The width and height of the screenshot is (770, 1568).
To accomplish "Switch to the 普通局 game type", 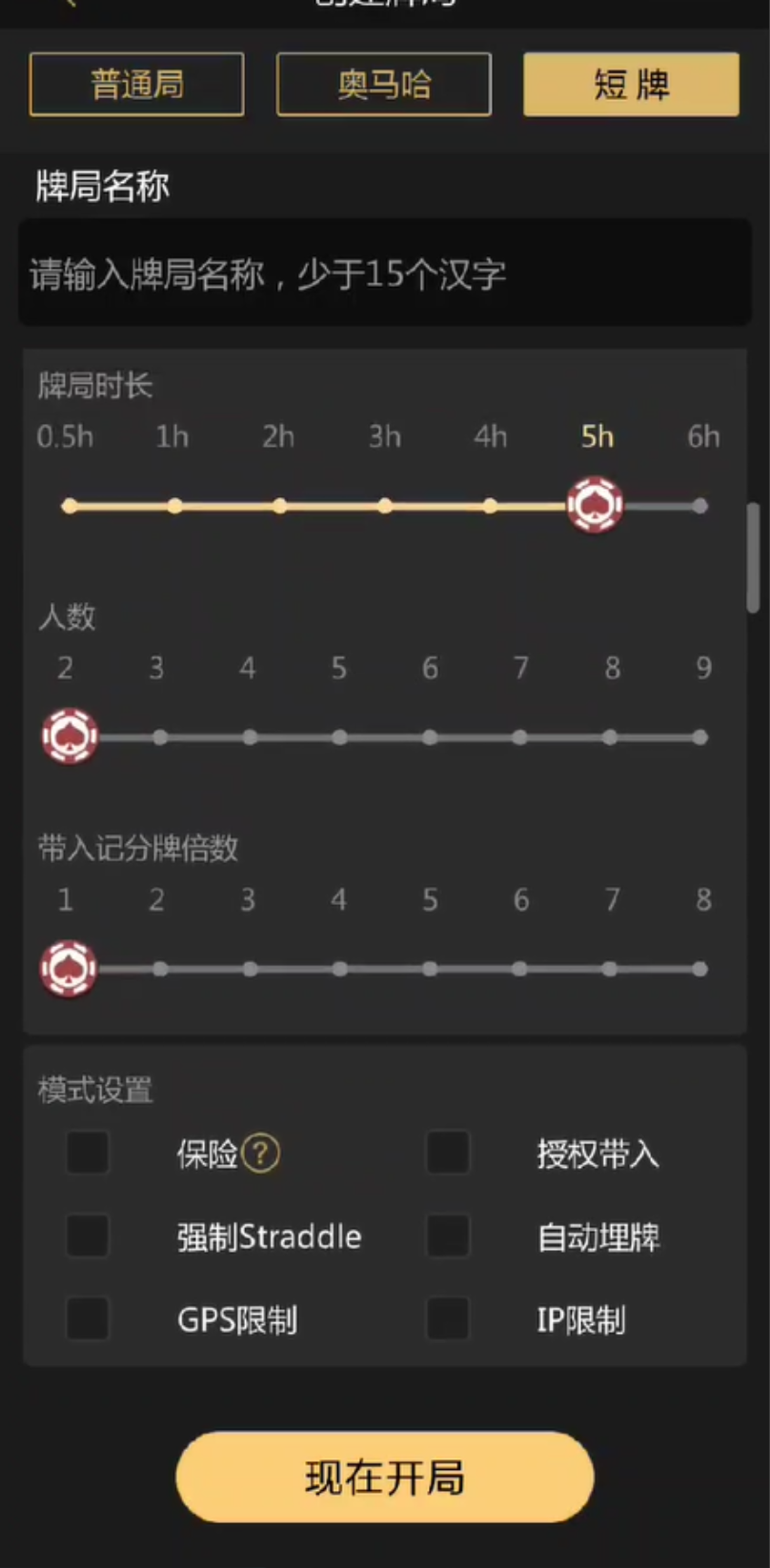I will tap(136, 85).
